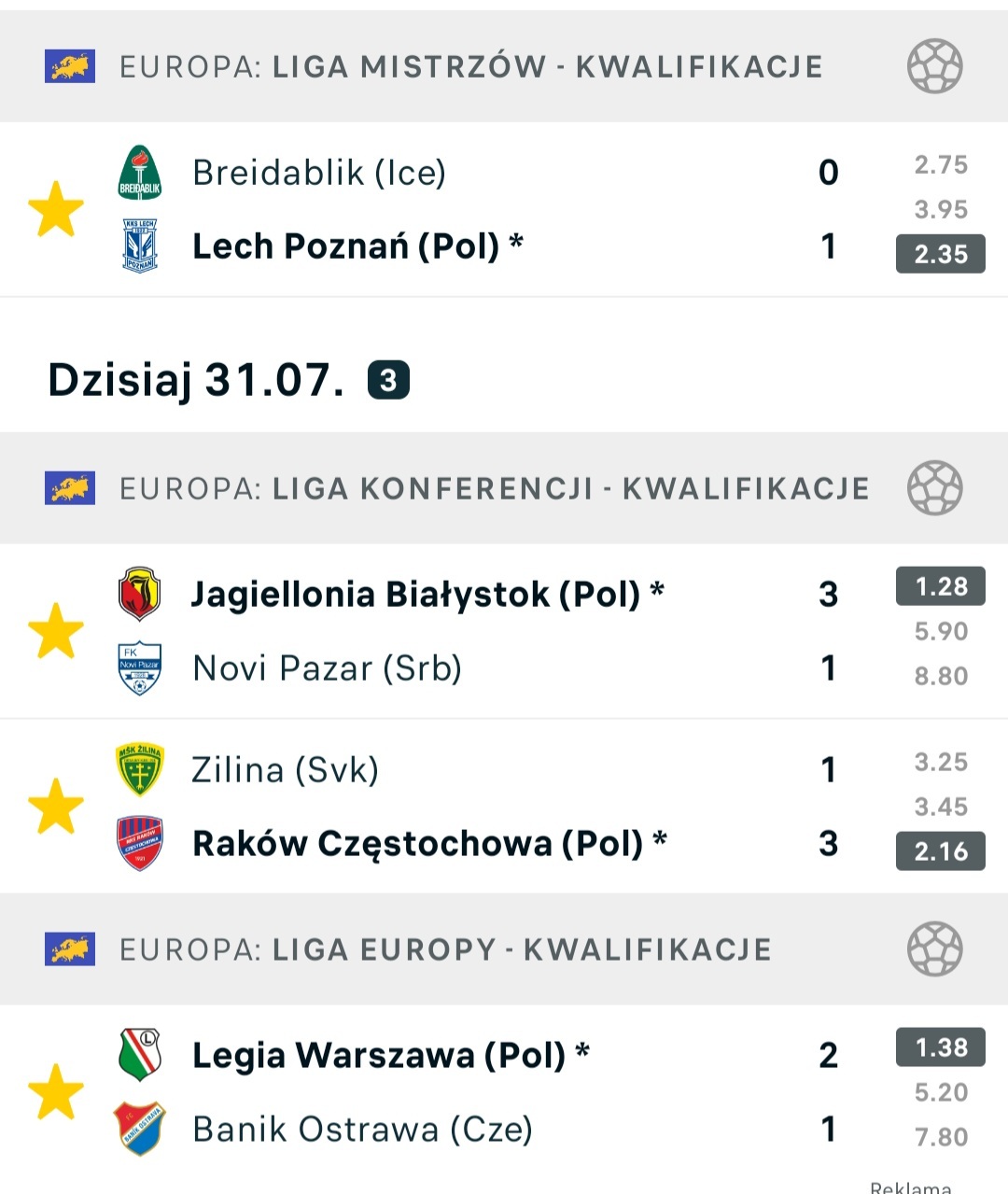Select the 2.16 odds for Raków Częstochowa

tap(940, 851)
